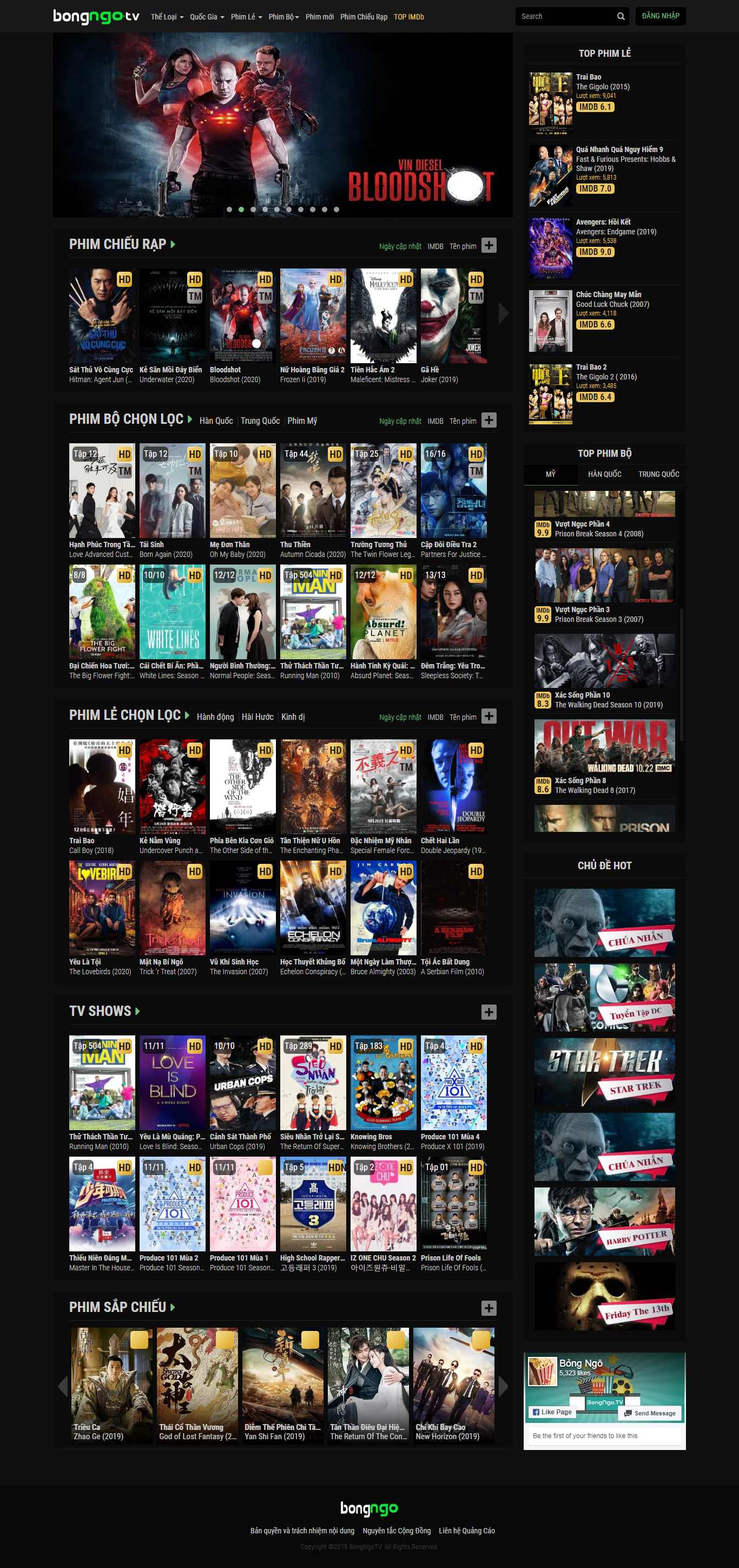Open the Harry Potter hot topic banner

click(x=604, y=1221)
